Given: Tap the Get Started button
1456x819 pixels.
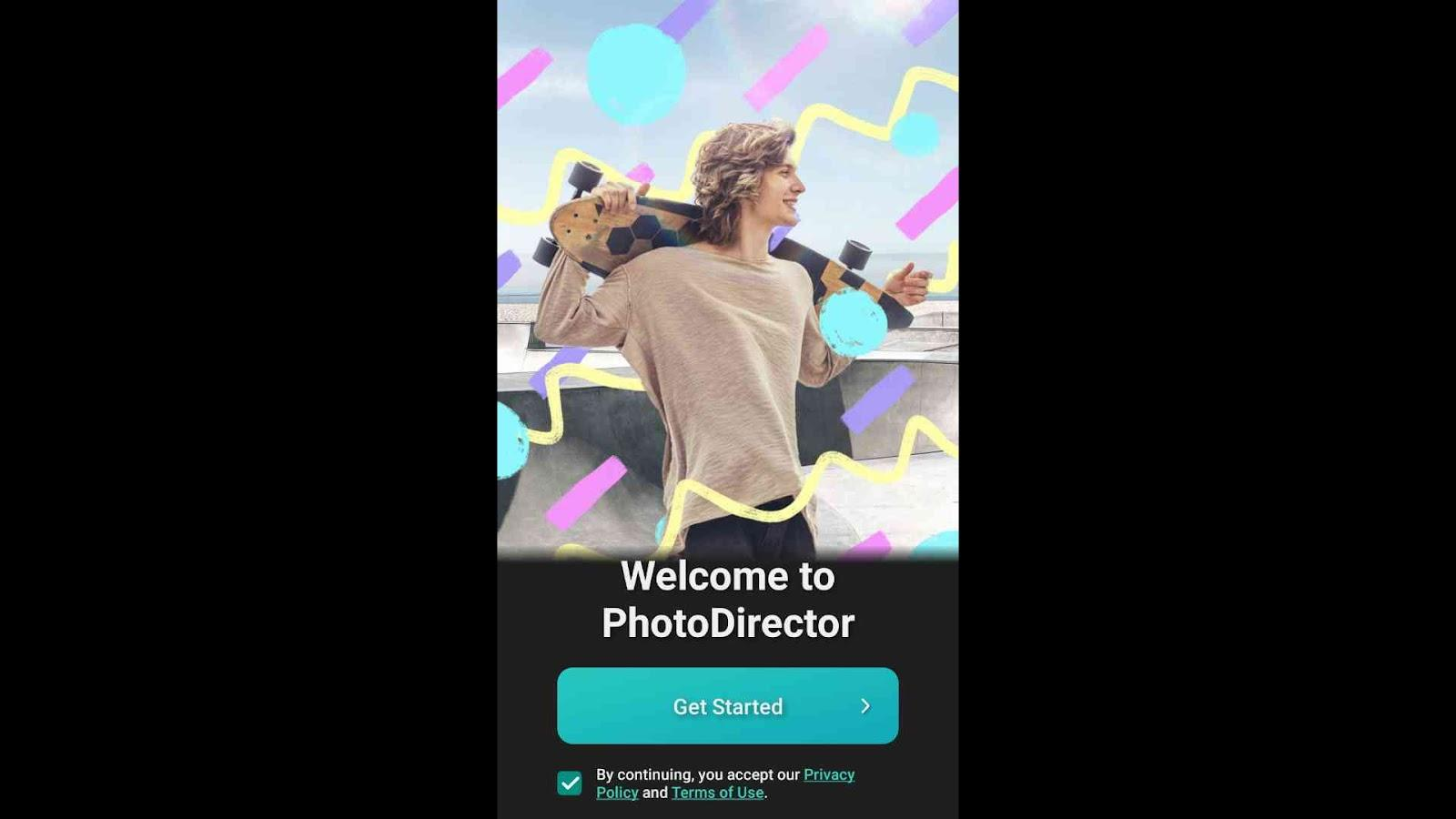Looking at the screenshot, I should pos(727,706).
